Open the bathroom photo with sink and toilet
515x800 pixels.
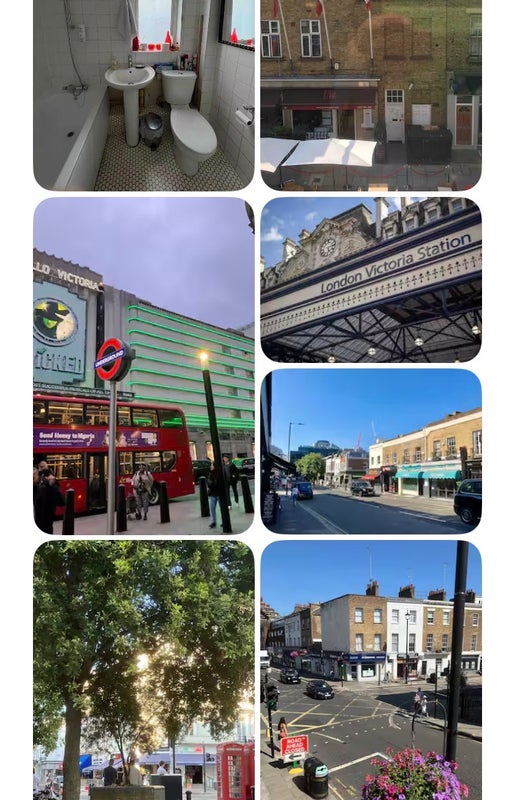143,95
